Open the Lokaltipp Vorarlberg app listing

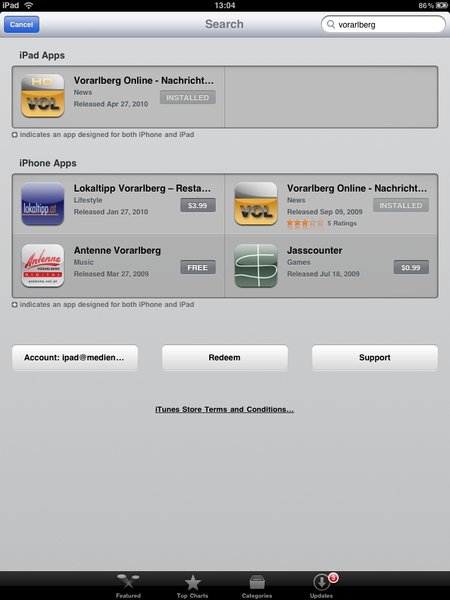pyautogui.click(x=118, y=205)
